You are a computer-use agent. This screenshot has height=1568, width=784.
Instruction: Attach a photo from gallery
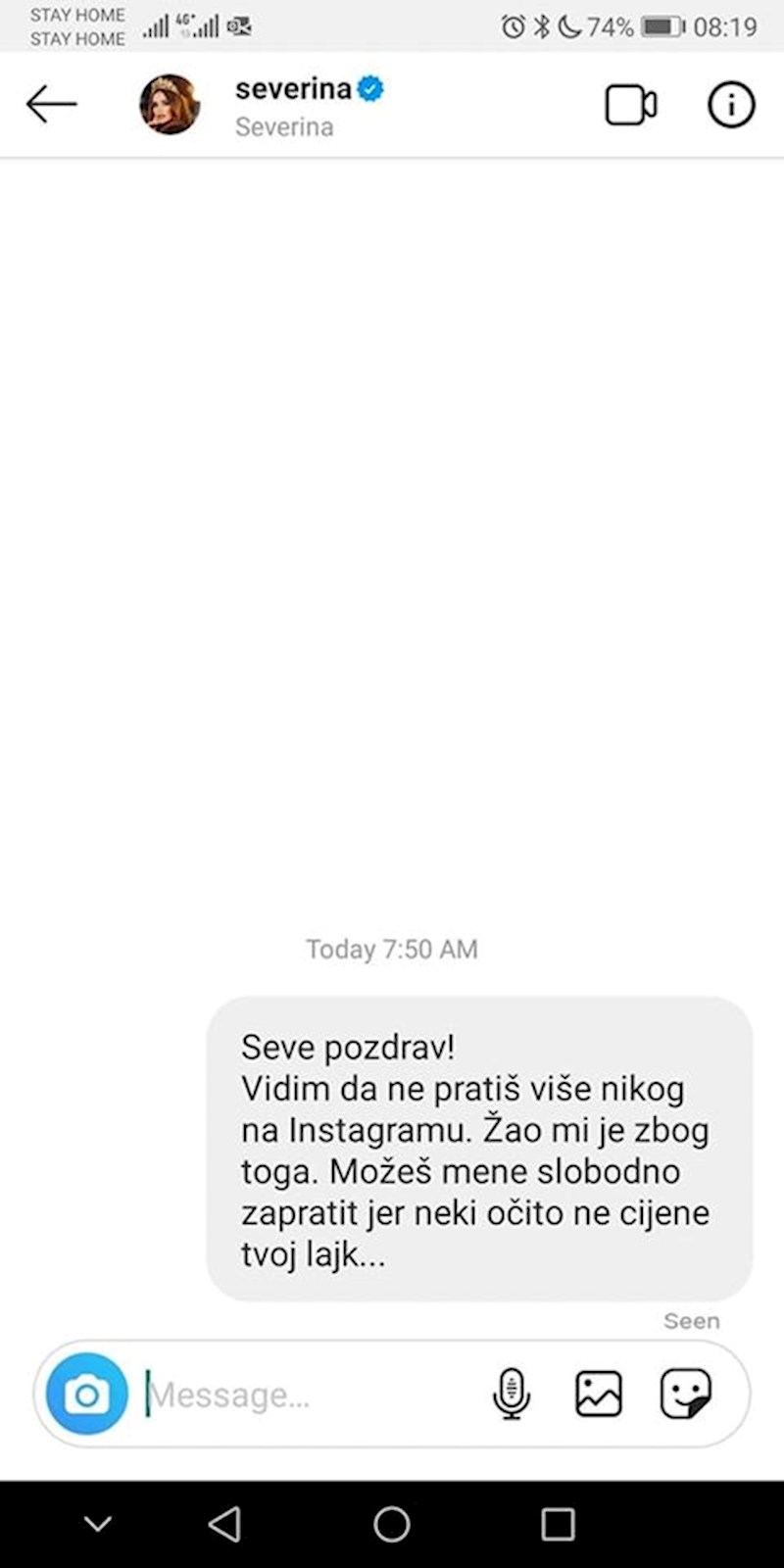tap(598, 1394)
